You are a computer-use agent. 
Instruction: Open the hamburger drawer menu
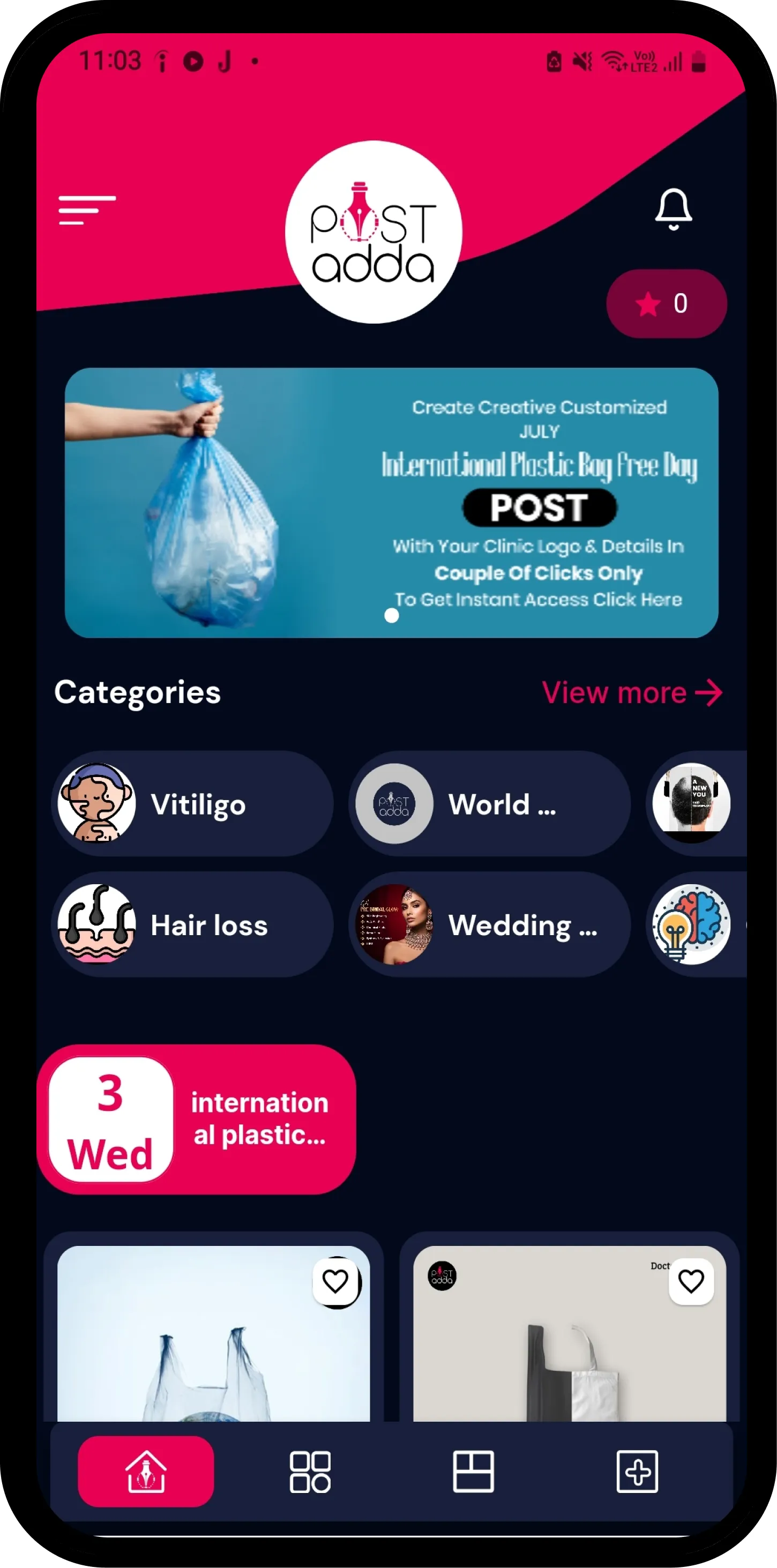point(86,210)
